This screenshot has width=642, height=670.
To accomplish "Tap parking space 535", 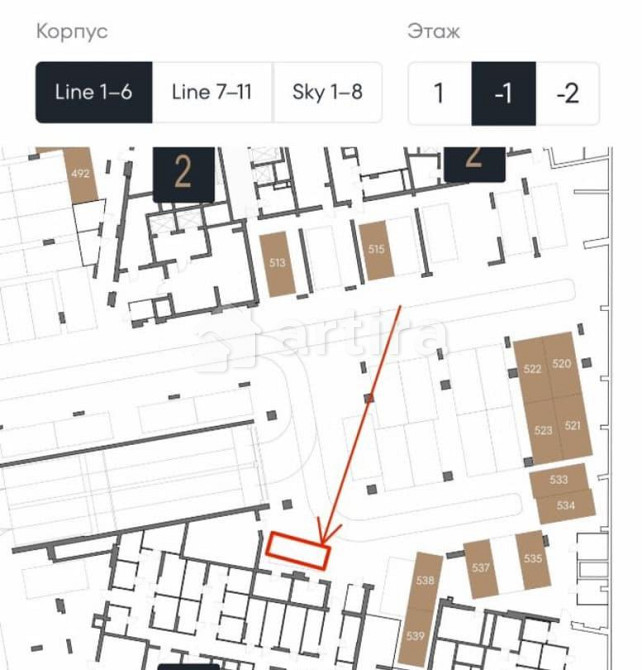I will pos(532,559).
